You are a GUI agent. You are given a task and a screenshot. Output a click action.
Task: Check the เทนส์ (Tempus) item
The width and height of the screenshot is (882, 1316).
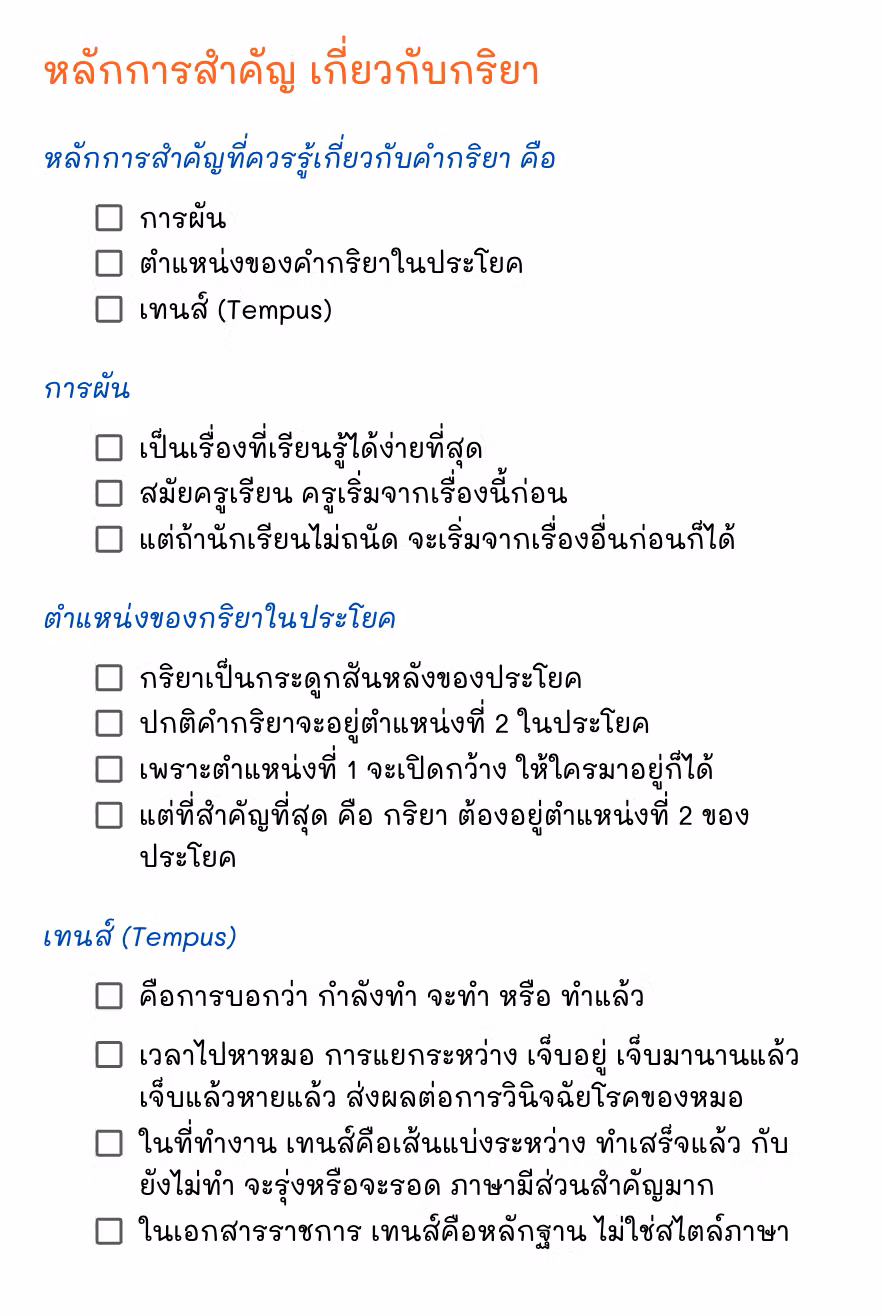coord(109,310)
